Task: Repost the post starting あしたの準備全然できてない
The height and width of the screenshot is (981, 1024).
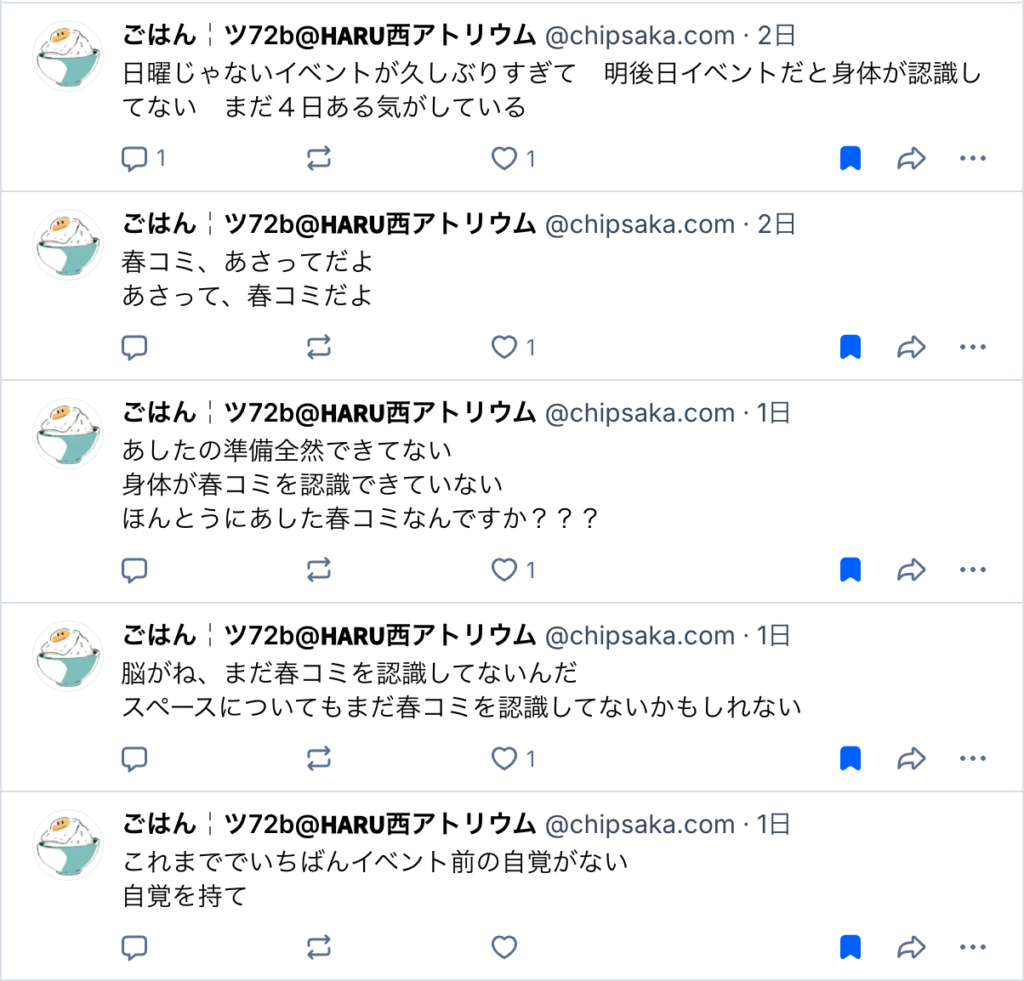Action: 319,570
